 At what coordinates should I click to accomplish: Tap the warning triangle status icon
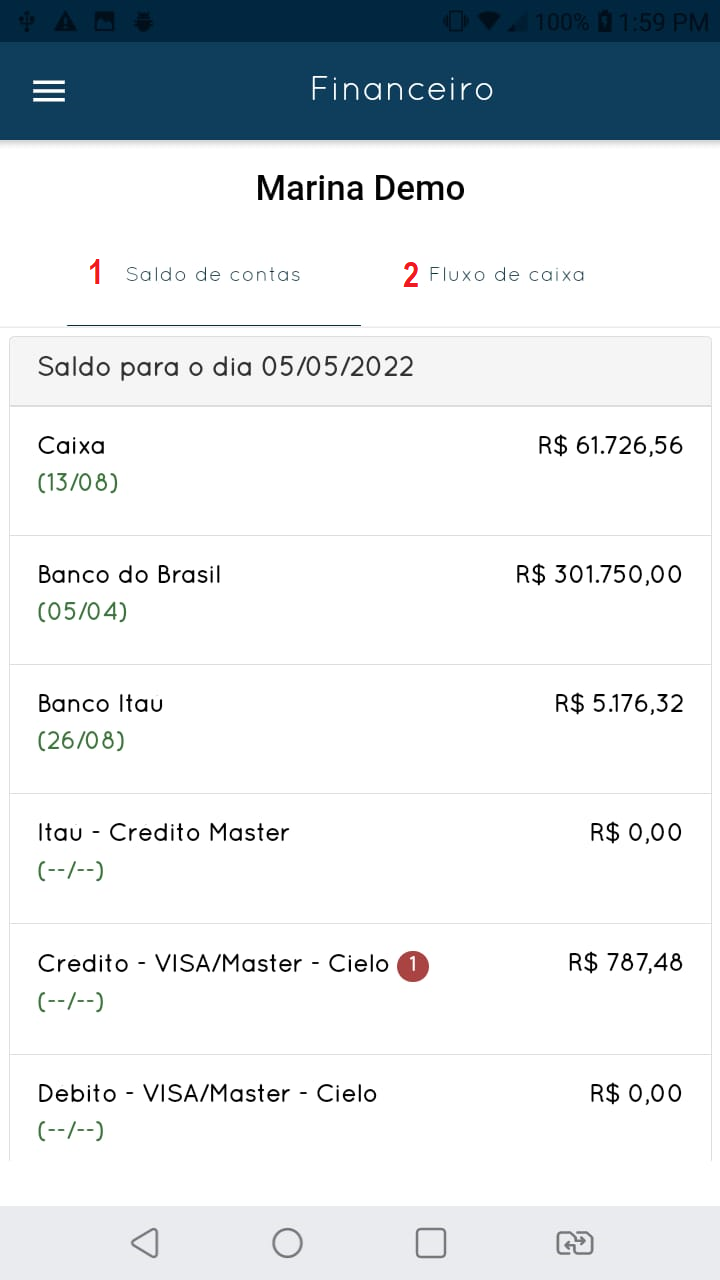click(x=65, y=18)
